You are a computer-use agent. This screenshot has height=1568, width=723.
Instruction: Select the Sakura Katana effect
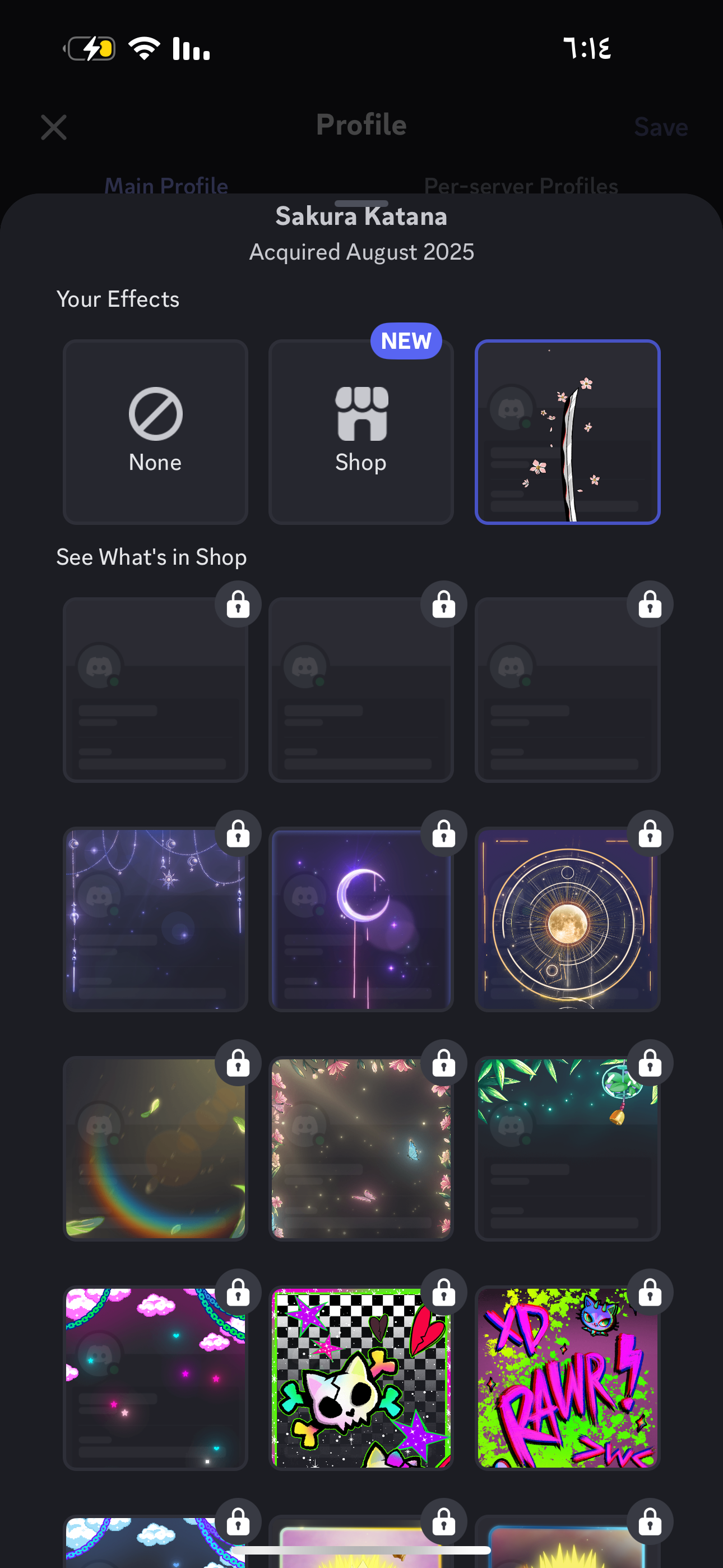pyautogui.click(x=567, y=432)
